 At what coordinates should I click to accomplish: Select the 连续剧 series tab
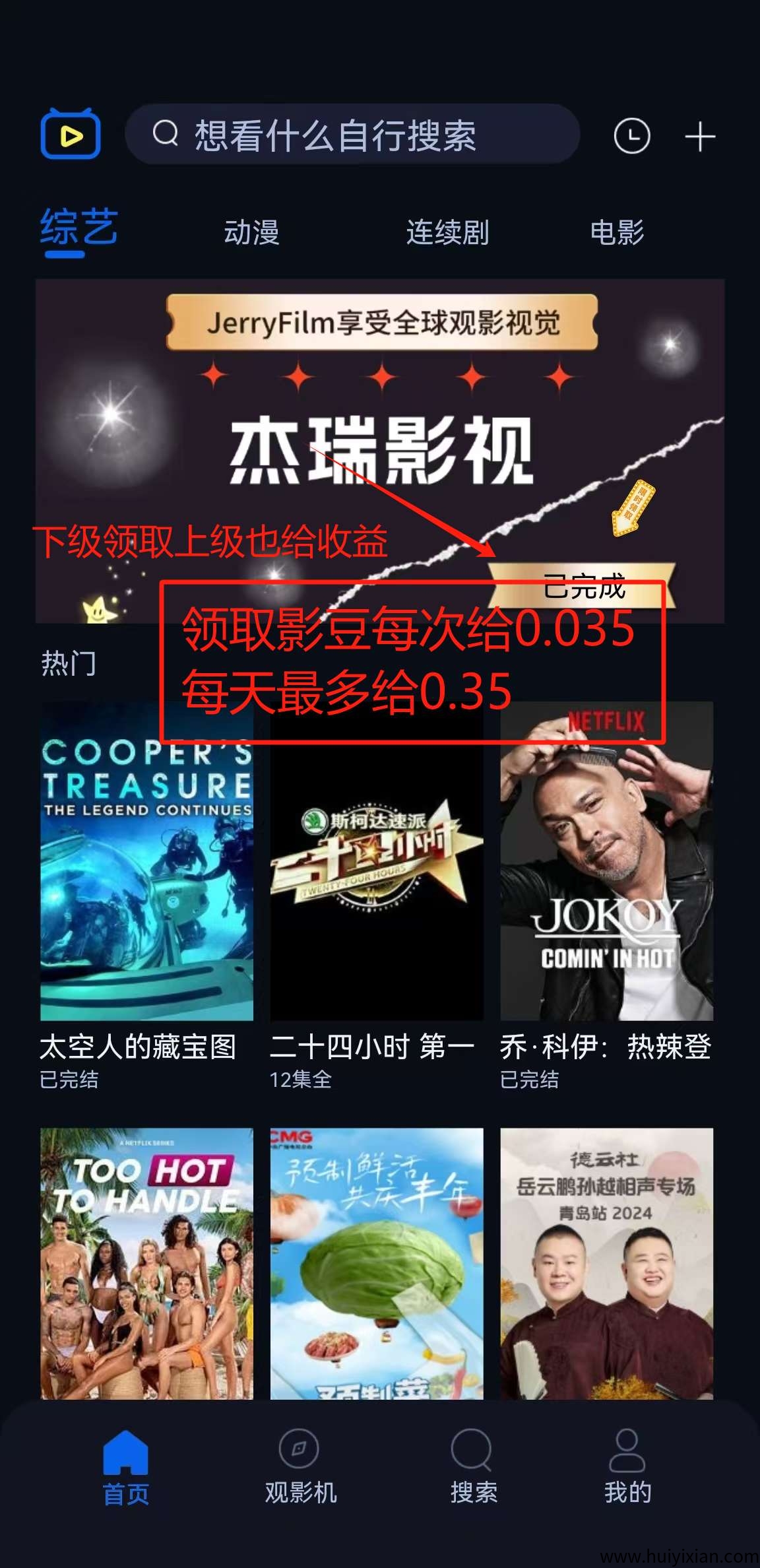[x=447, y=232]
